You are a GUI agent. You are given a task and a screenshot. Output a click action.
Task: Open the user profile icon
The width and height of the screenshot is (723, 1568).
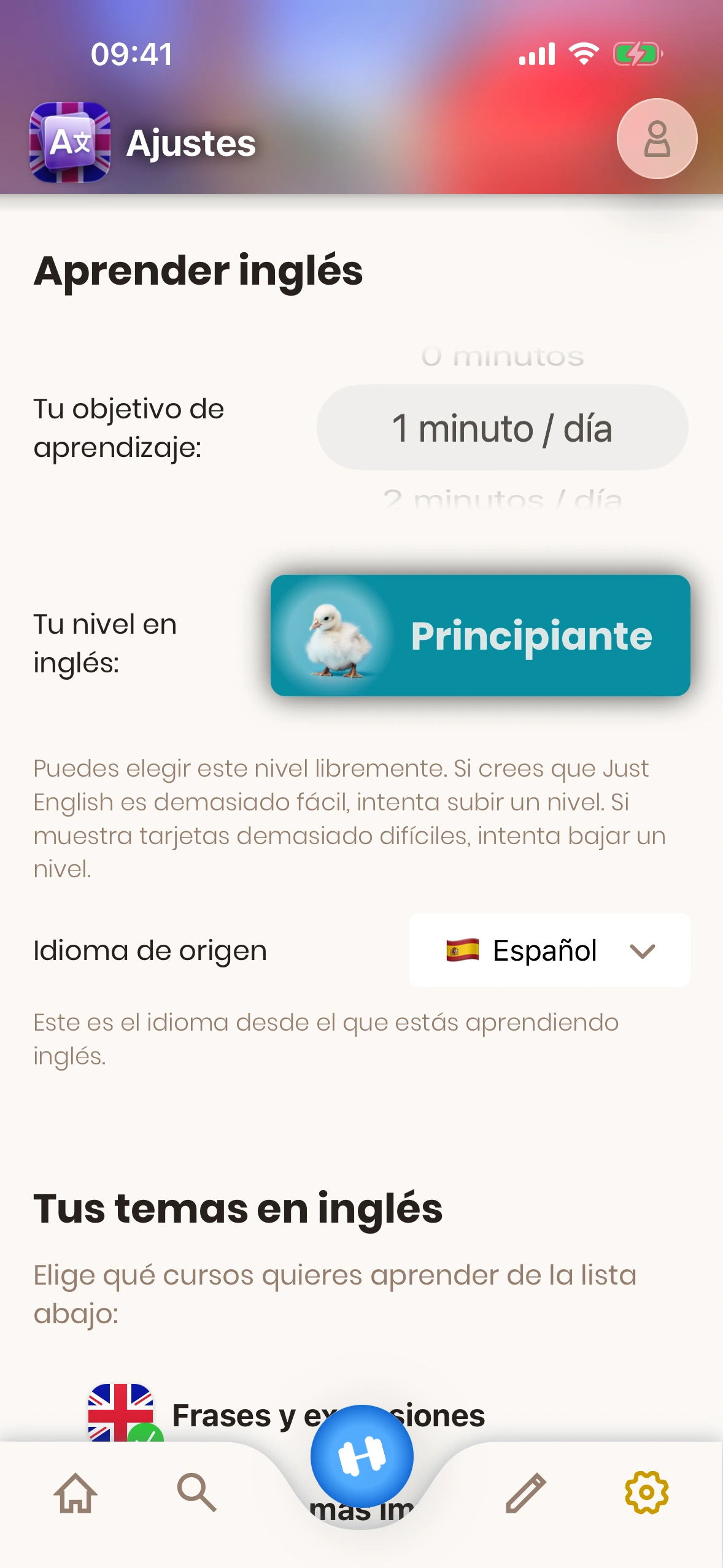(656, 139)
